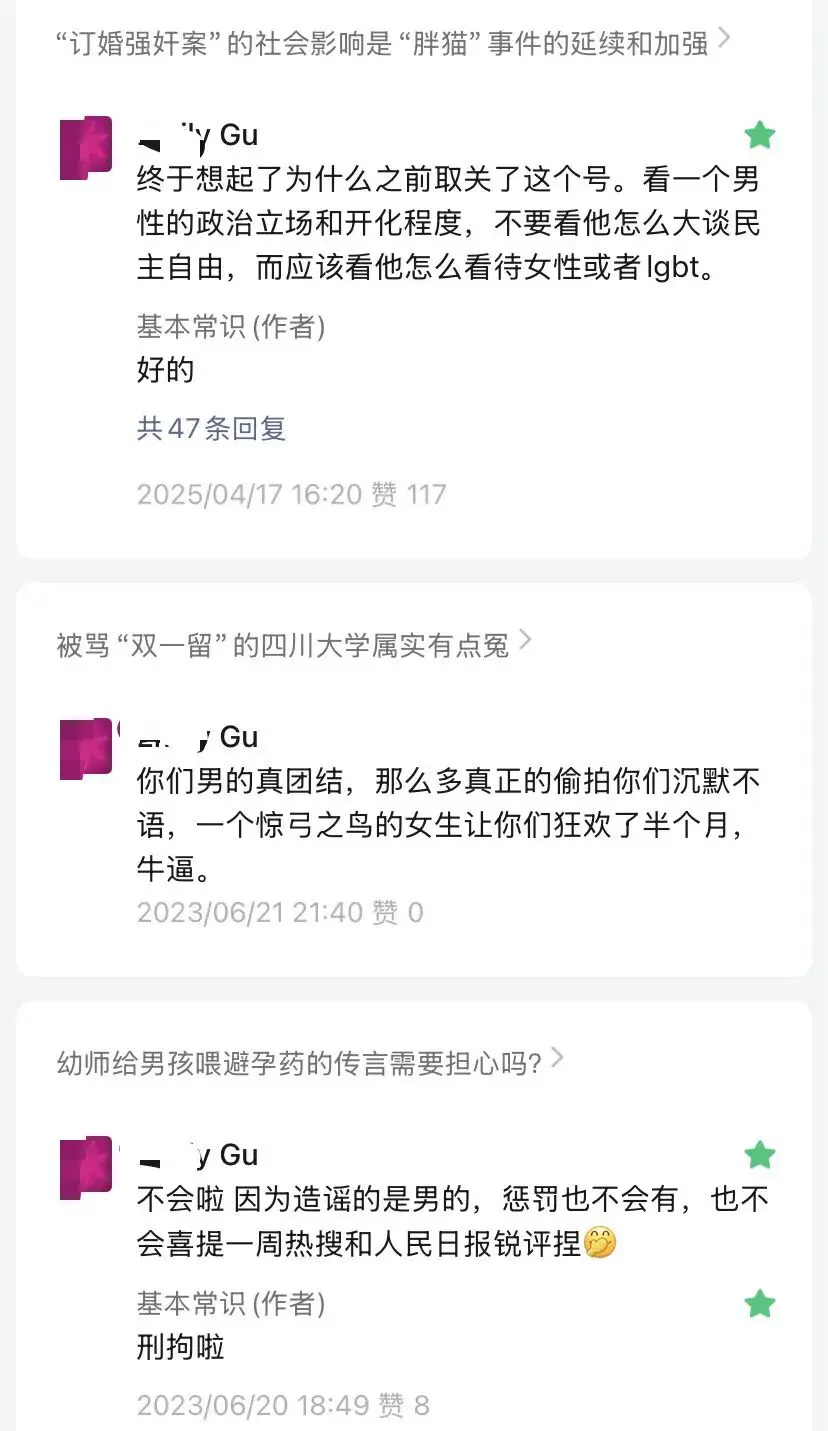Screen dimensions: 828x1431
Task: Tap the avatar beside the 你们男的真团结 comment
Action: click(x=86, y=749)
